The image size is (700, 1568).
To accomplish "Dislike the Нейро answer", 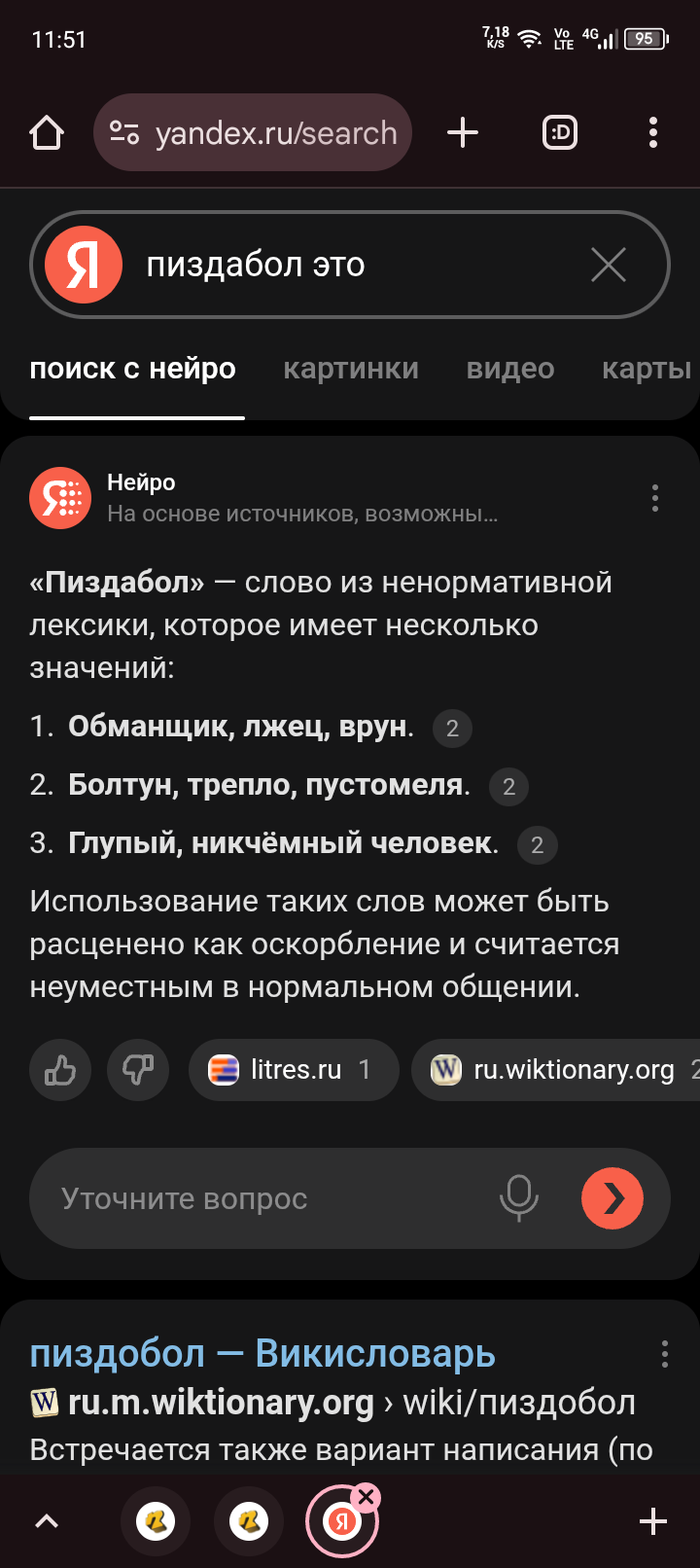I will 138,1070.
